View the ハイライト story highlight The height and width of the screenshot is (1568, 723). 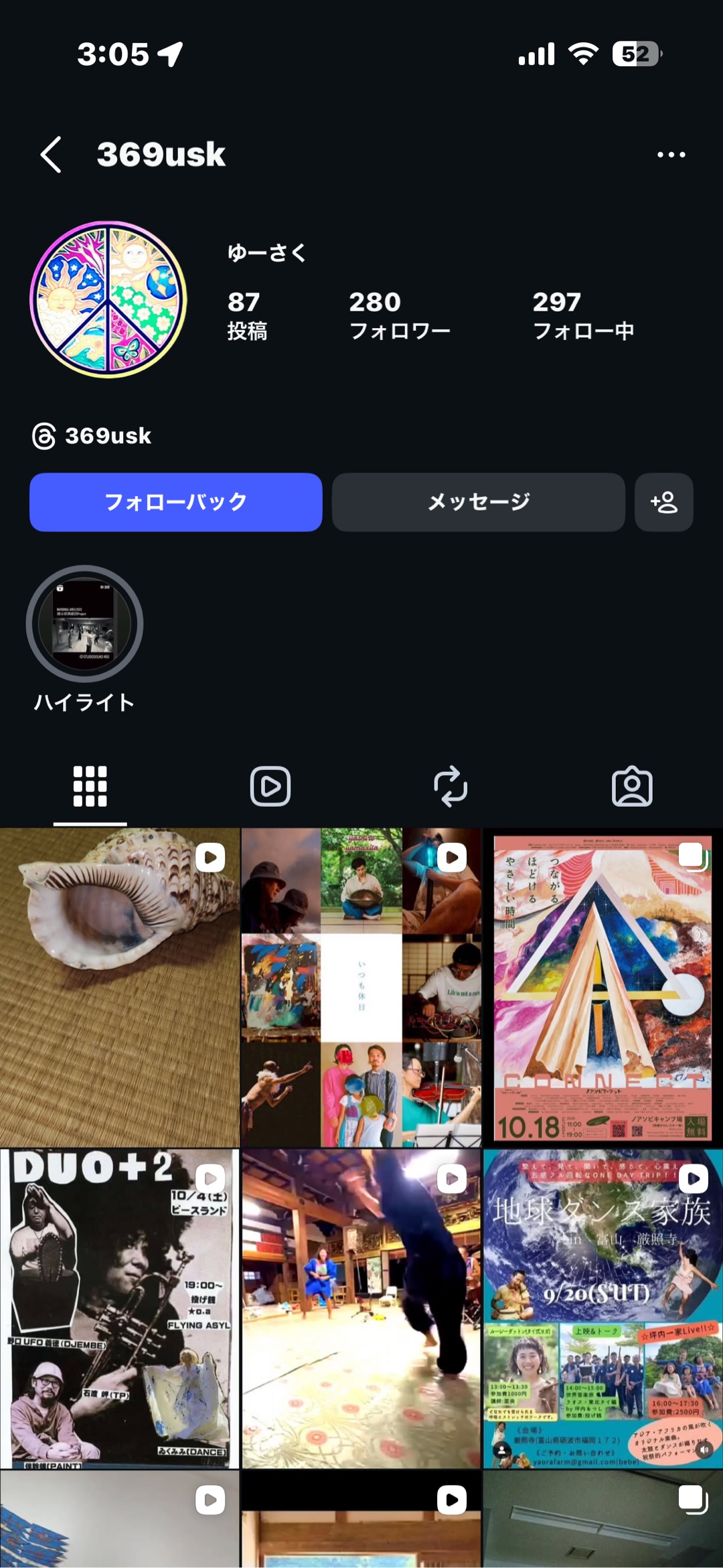pos(84,624)
